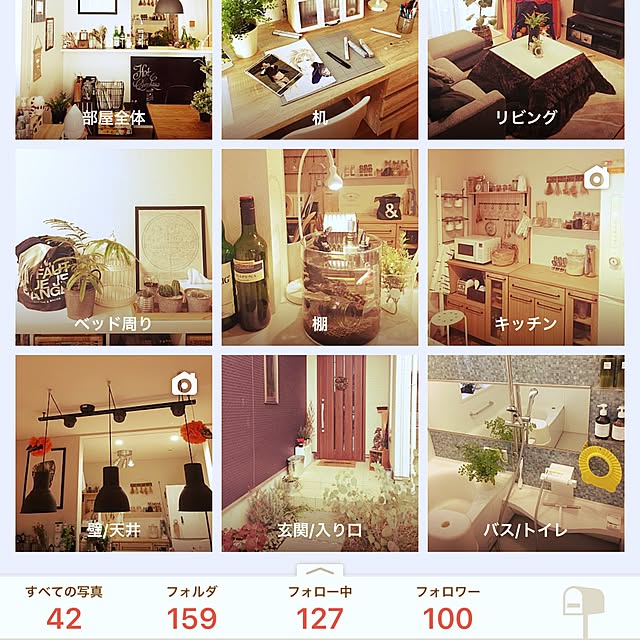Select the 棚 category tile
Viewport: 640px width, 640px height.
coord(319,248)
